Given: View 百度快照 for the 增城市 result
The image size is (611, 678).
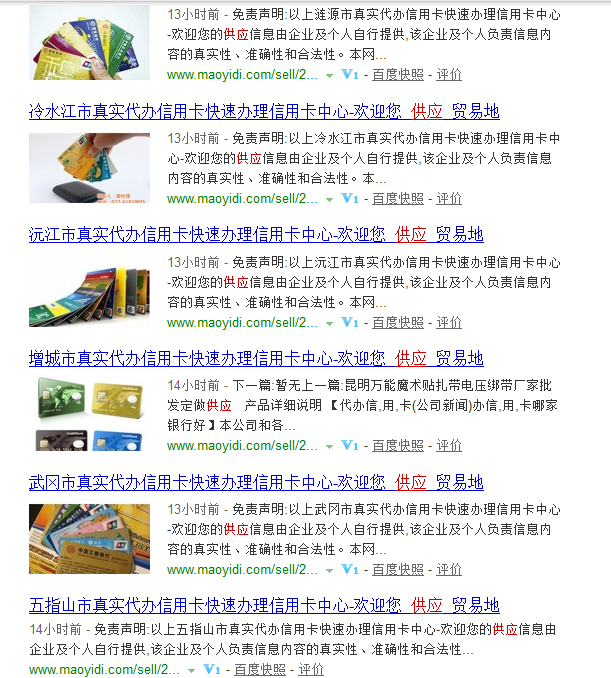Looking at the screenshot, I should (397, 445).
